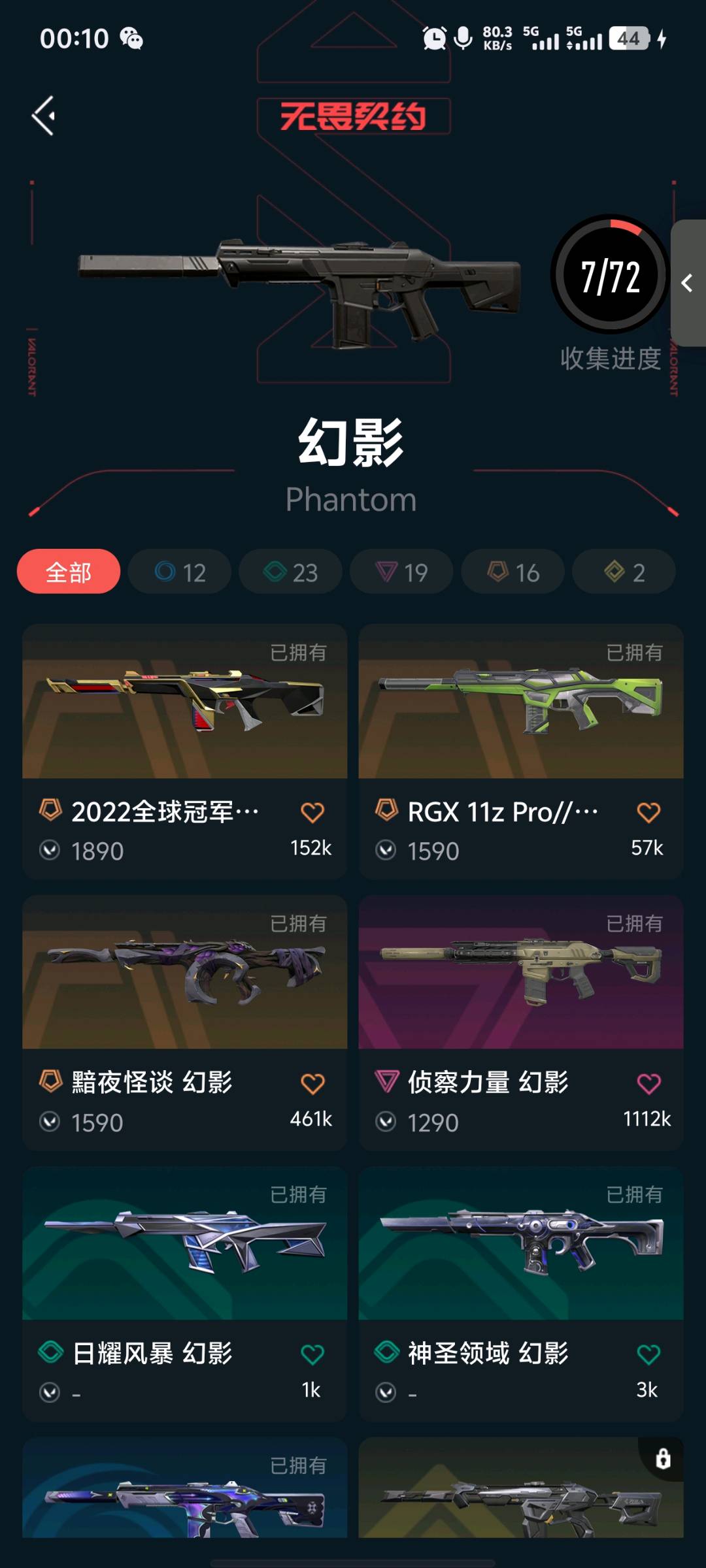Filter by blue tier with 12 skins

(x=180, y=572)
